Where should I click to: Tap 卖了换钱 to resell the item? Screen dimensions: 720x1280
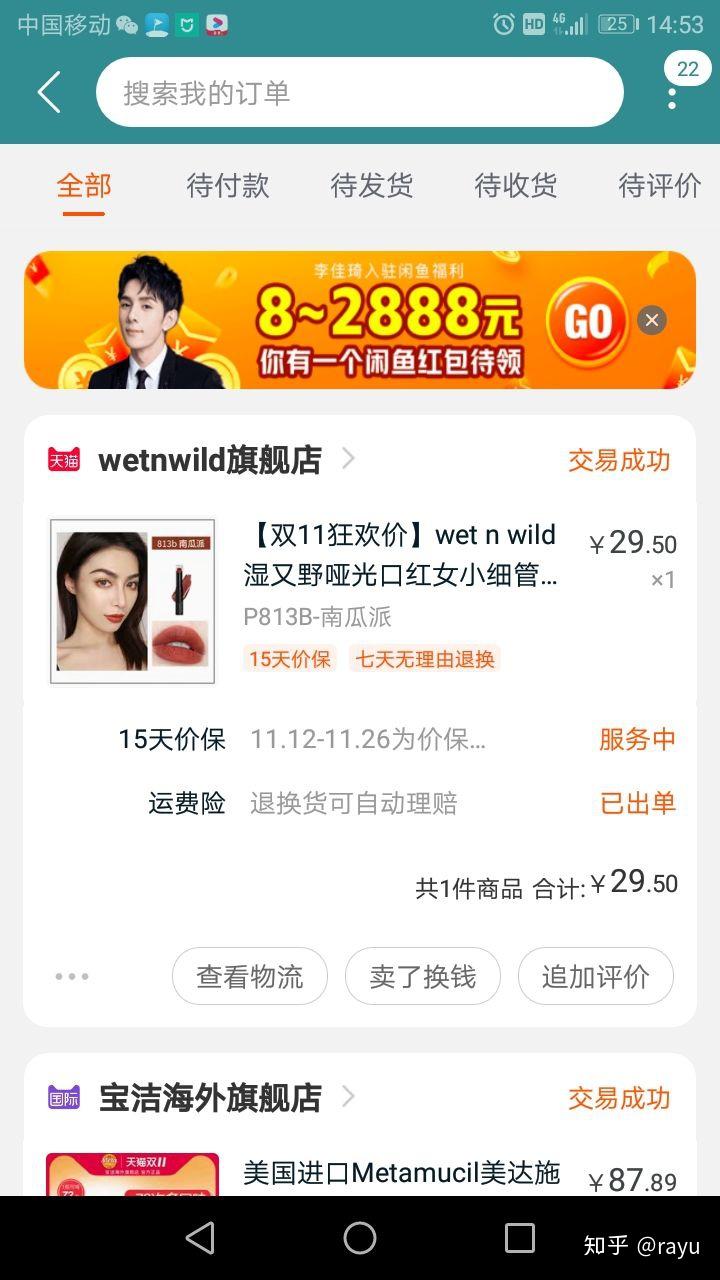coord(423,977)
